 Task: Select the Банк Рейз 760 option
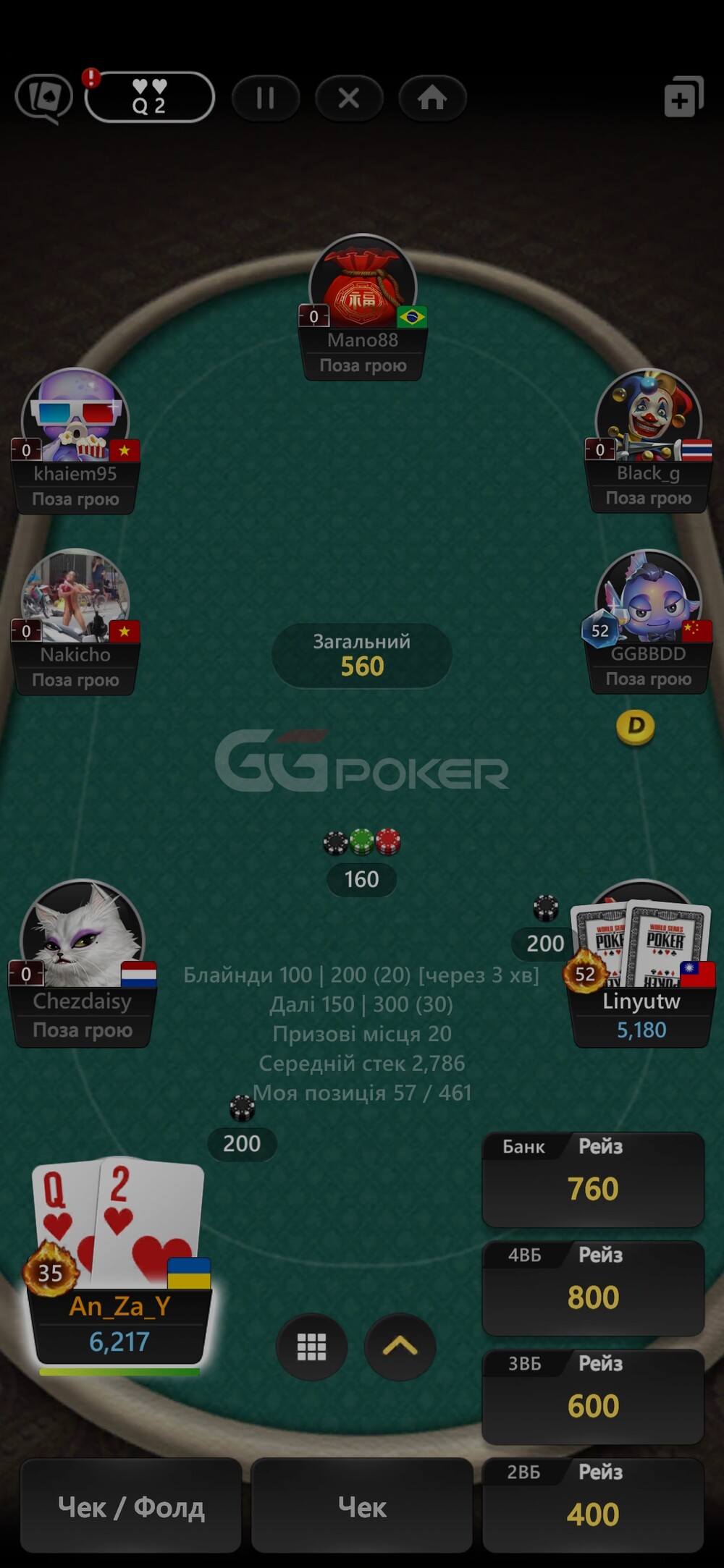[x=593, y=1179]
